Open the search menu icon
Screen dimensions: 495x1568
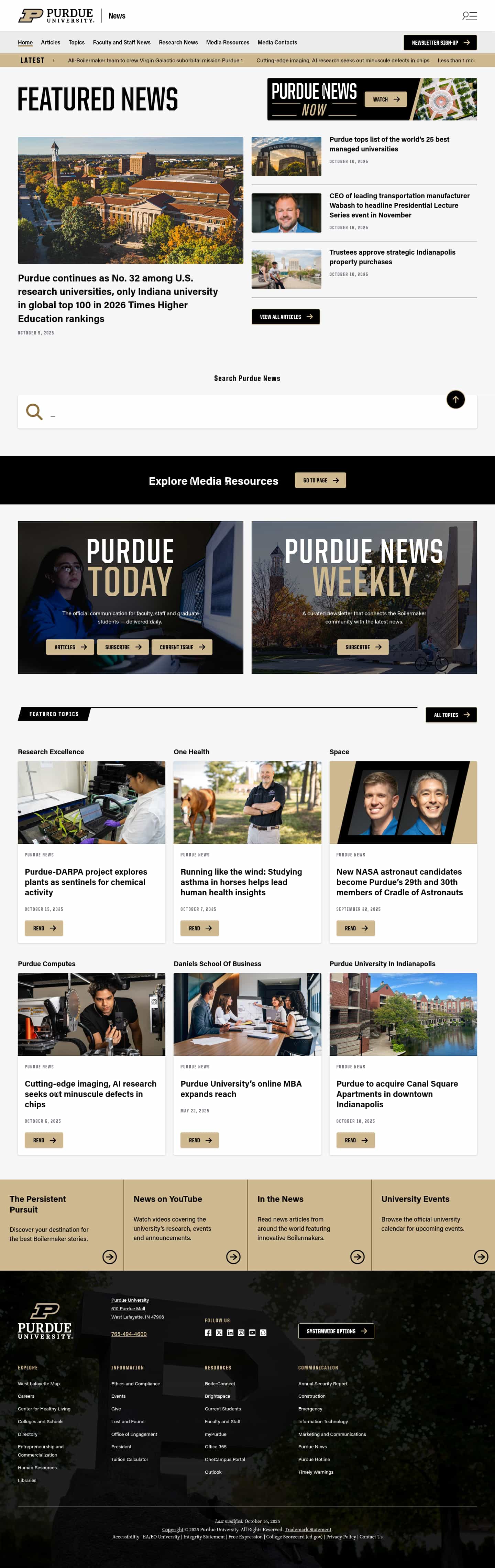(x=469, y=16)
